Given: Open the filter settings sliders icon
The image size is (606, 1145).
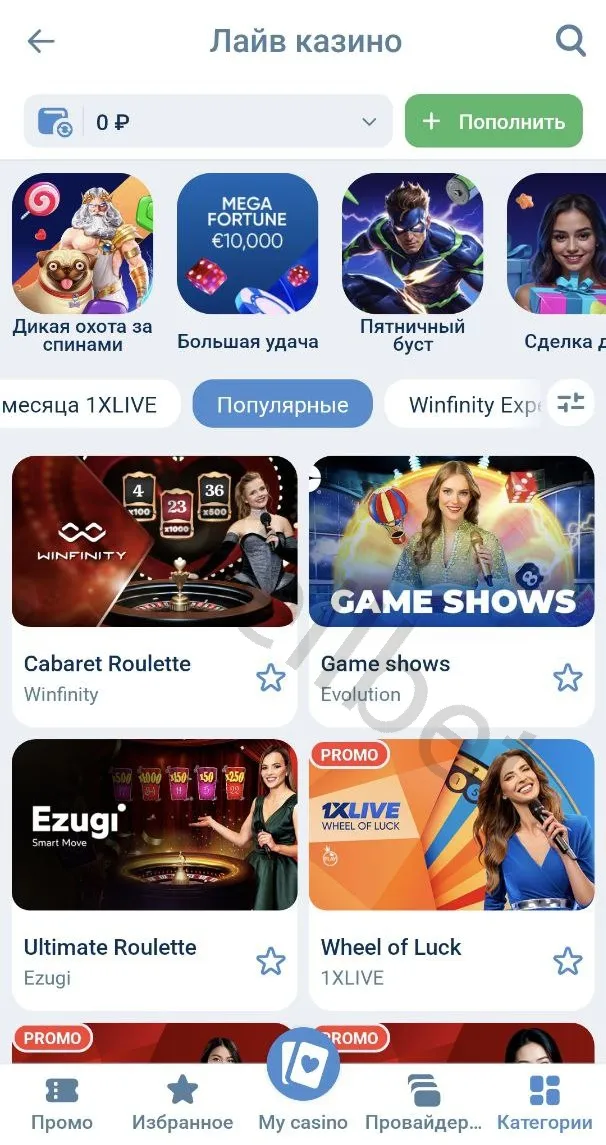Looking at the screenshot, I should (571, 403).
